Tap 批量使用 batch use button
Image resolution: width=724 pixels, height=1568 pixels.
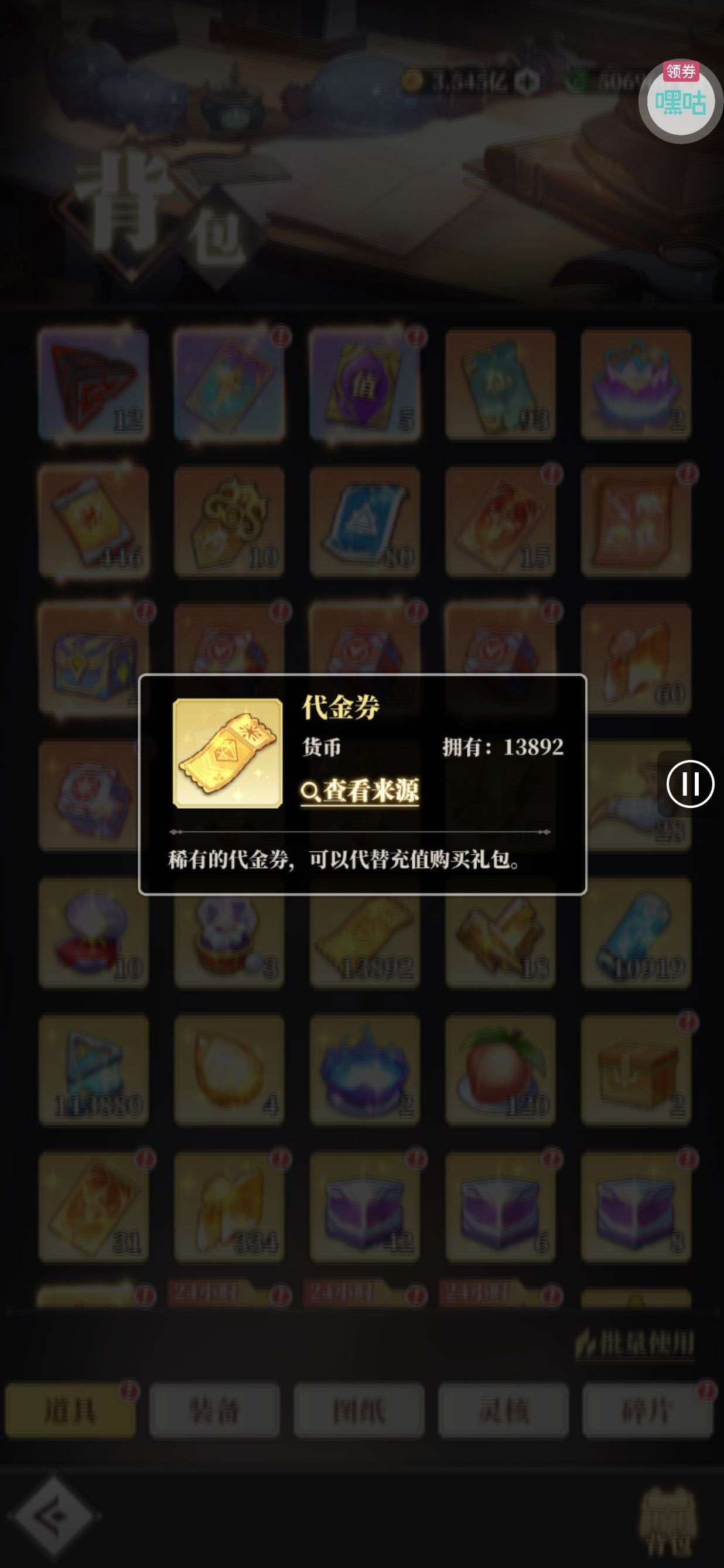tap(635, 1342)
